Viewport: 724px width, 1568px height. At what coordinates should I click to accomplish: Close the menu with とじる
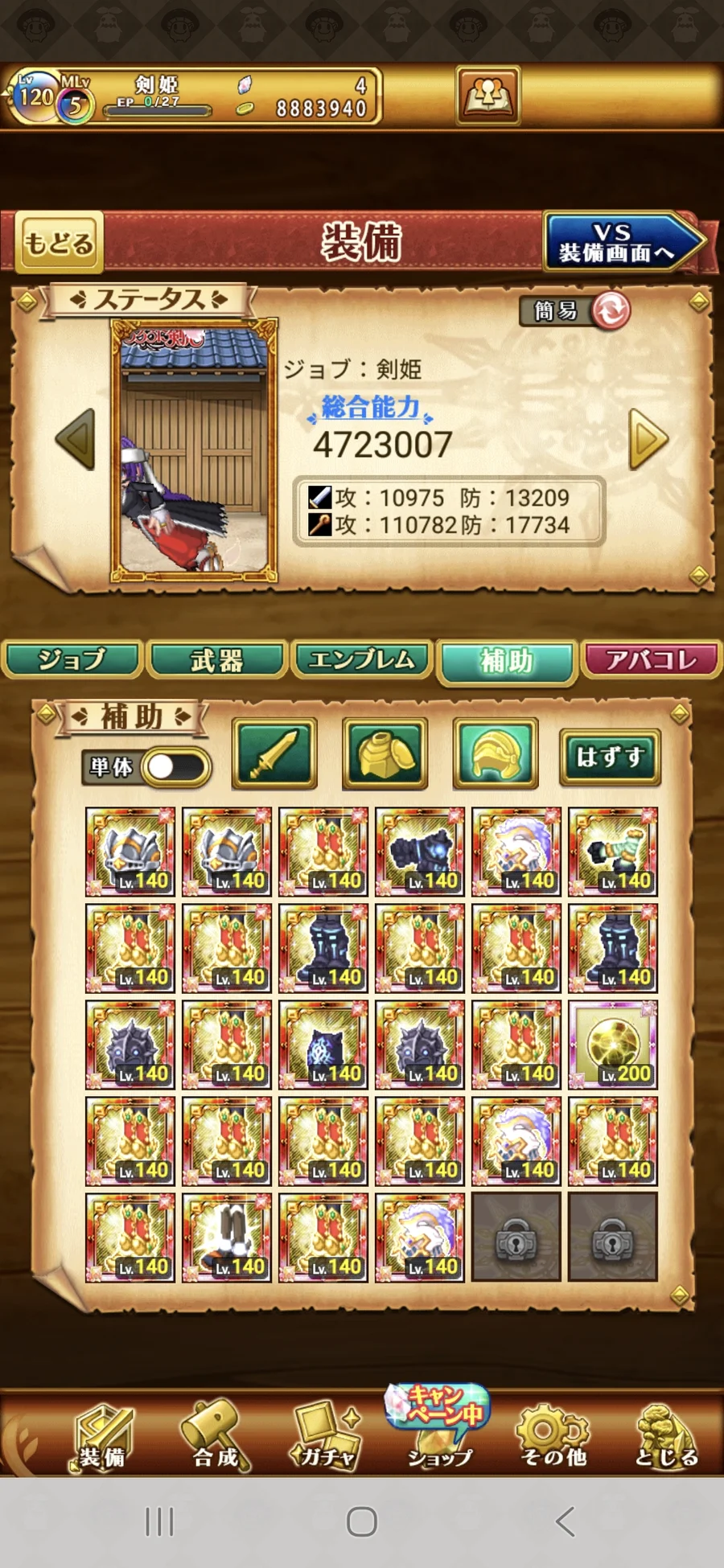click(x=666, y=1438)
